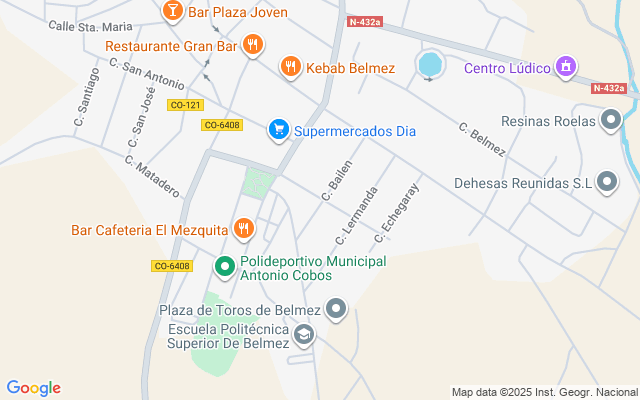Open the Bar Plaza Joven marker
Screen dimensions: 640x400
(172, 11)
